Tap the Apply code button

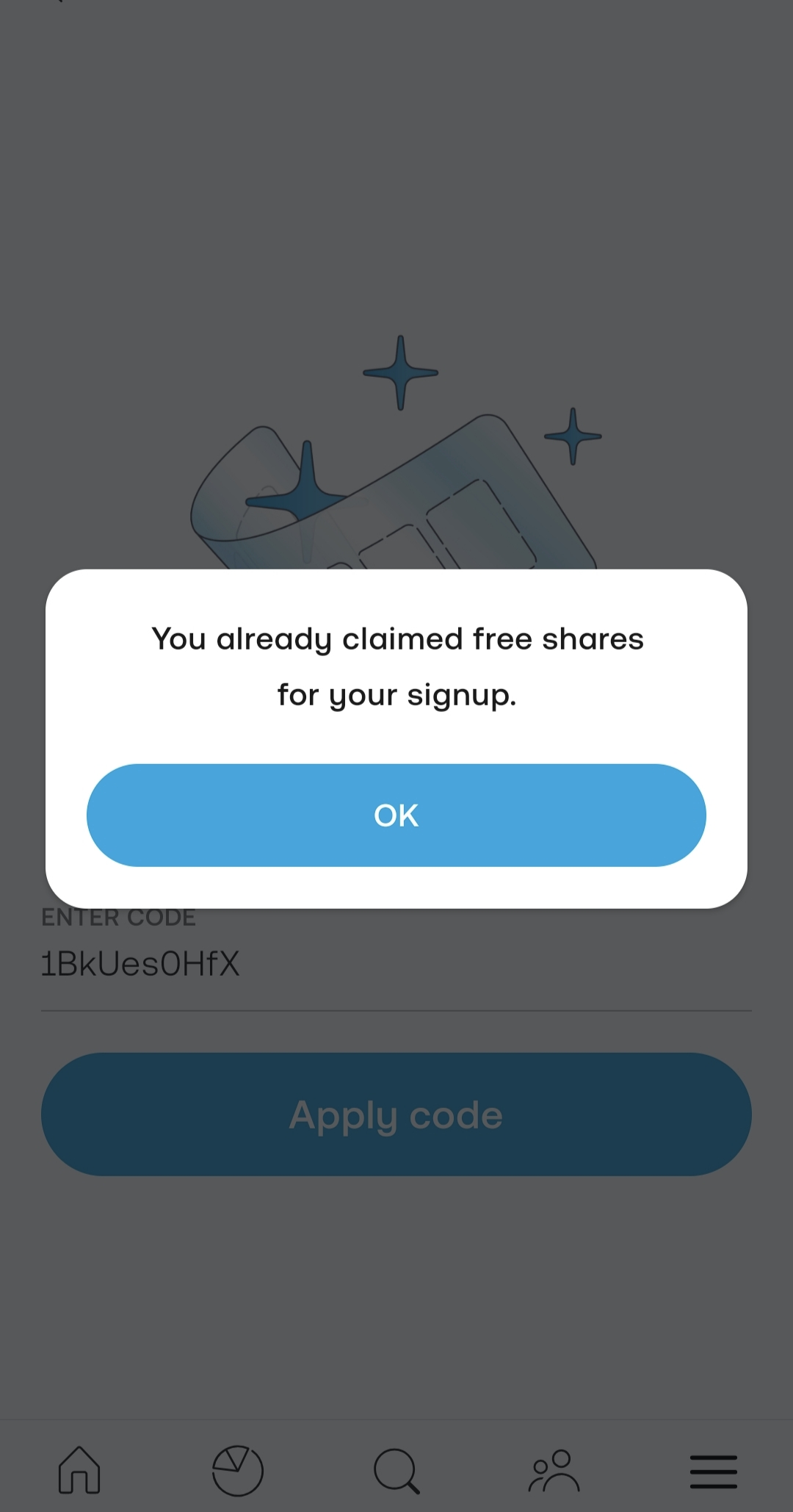[x=396, y=1114]
